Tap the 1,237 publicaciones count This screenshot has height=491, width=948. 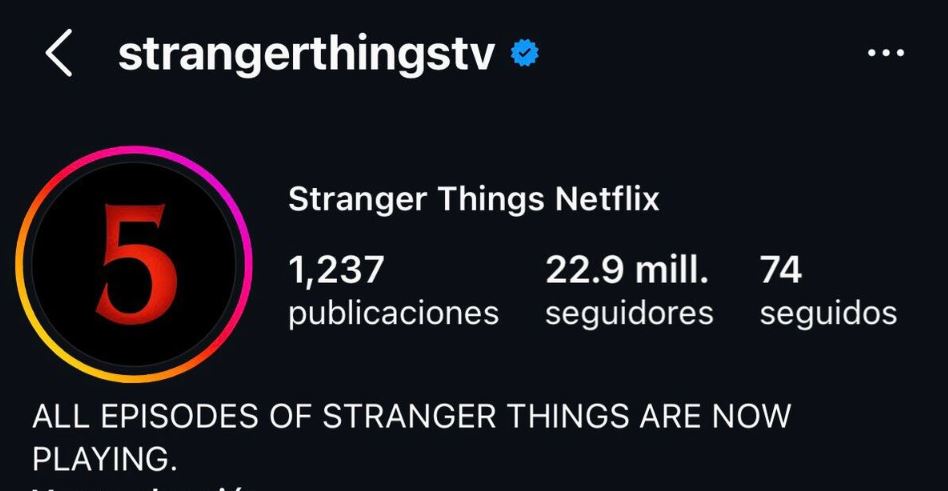392,290
